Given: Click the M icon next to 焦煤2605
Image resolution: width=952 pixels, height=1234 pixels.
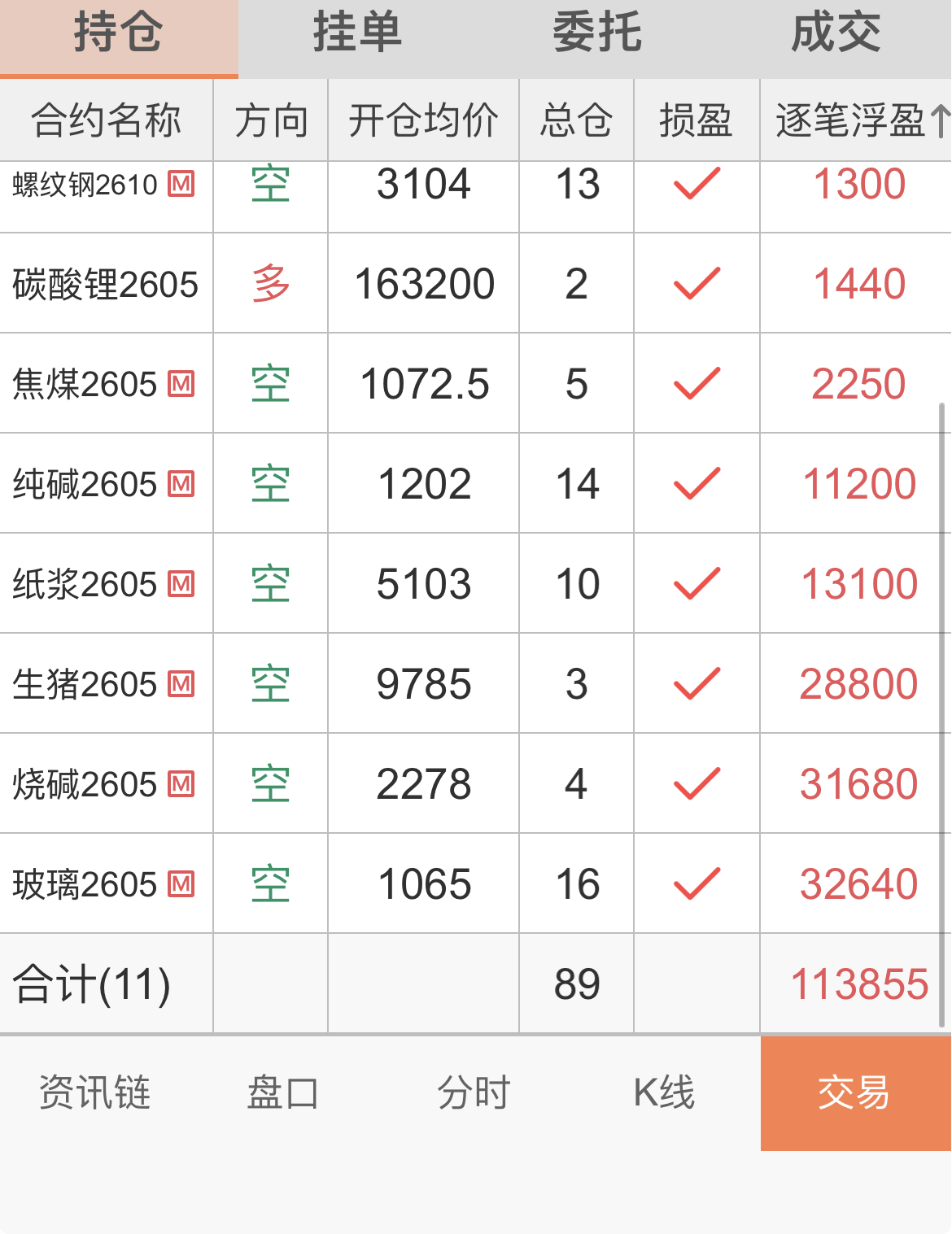Looking at the screenshot, I should [182, 383].
